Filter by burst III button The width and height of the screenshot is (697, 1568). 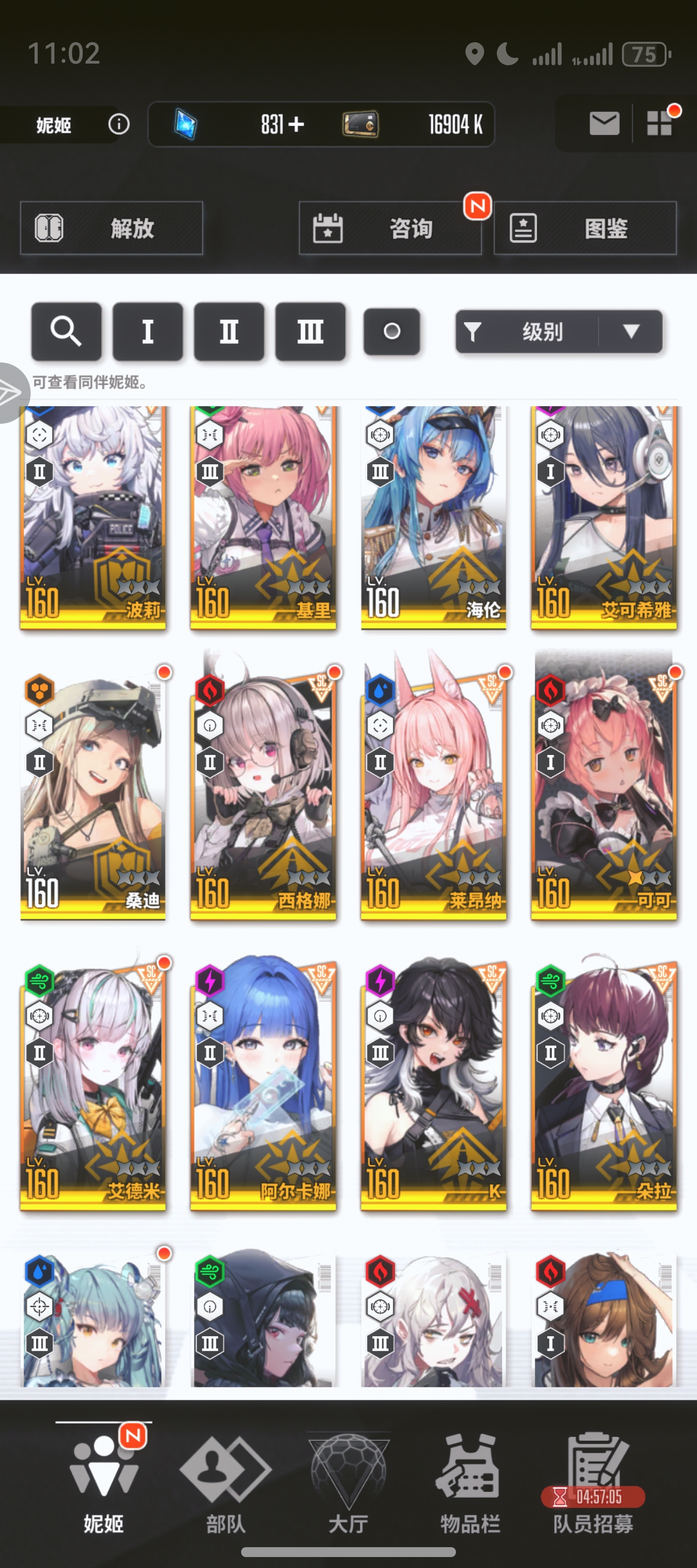(310, 332)
